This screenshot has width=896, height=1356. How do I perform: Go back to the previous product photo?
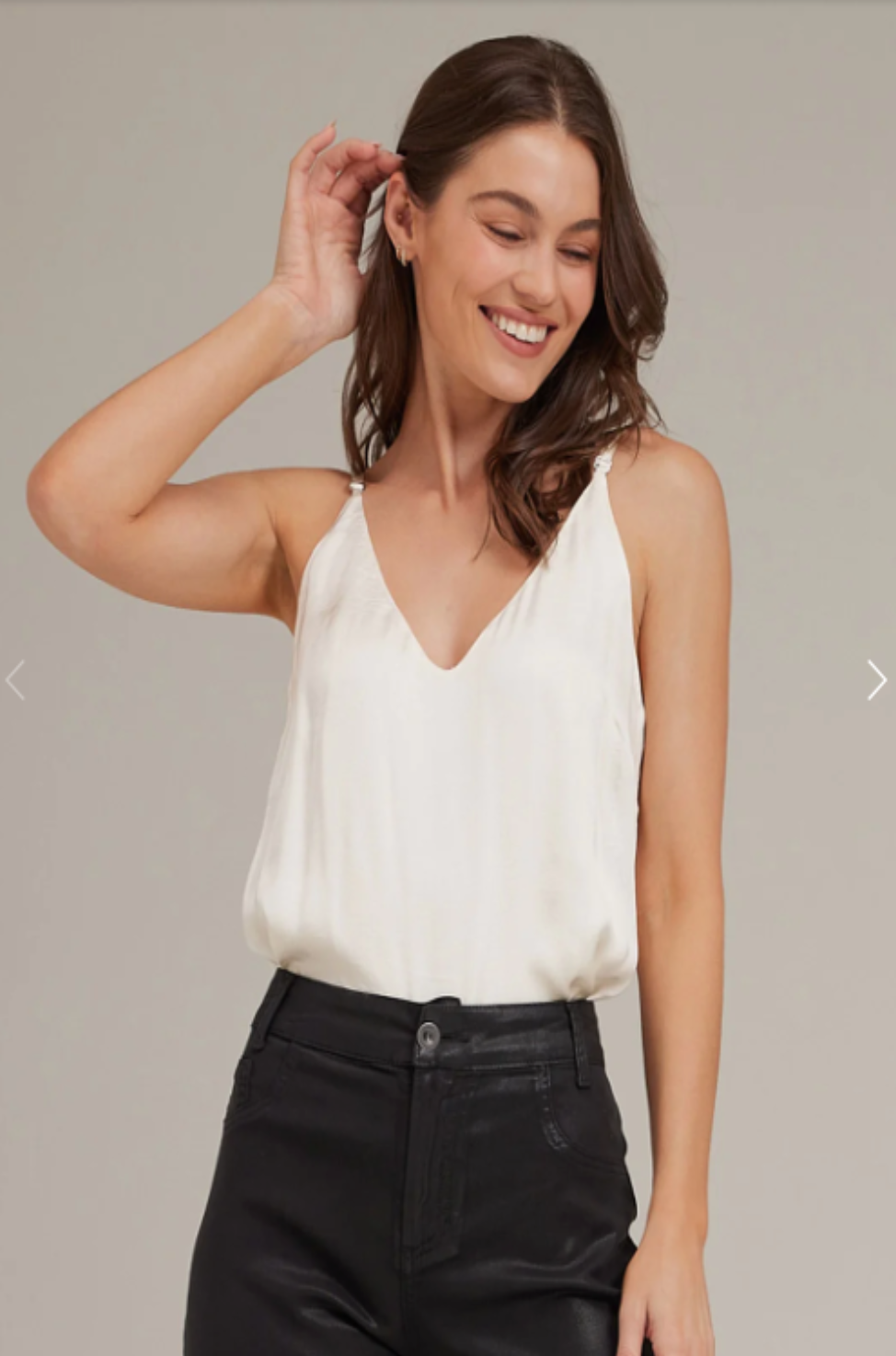pos(16,681)
